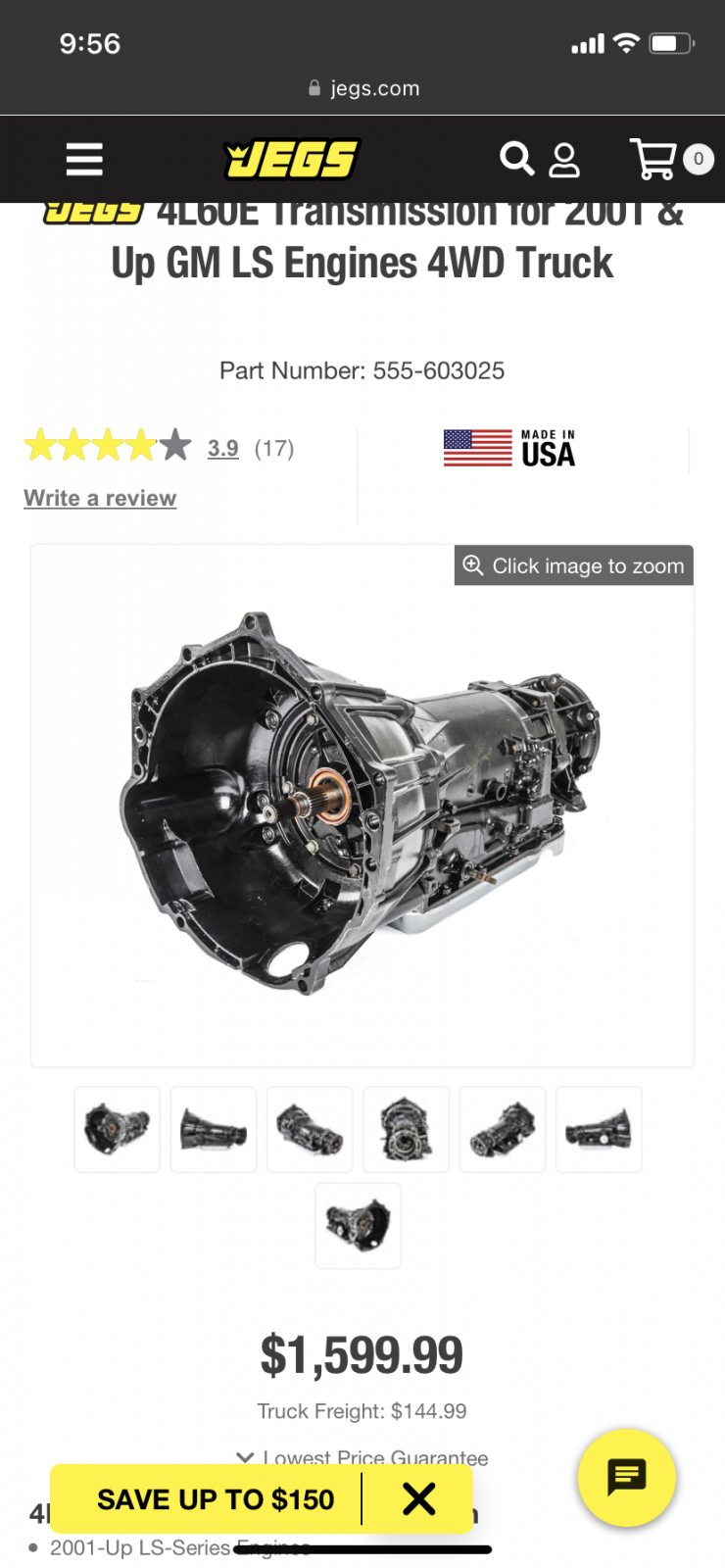Select the sixth thumbnail image
Viewport: 725px width, 1568px height.
pos(599,1129)
